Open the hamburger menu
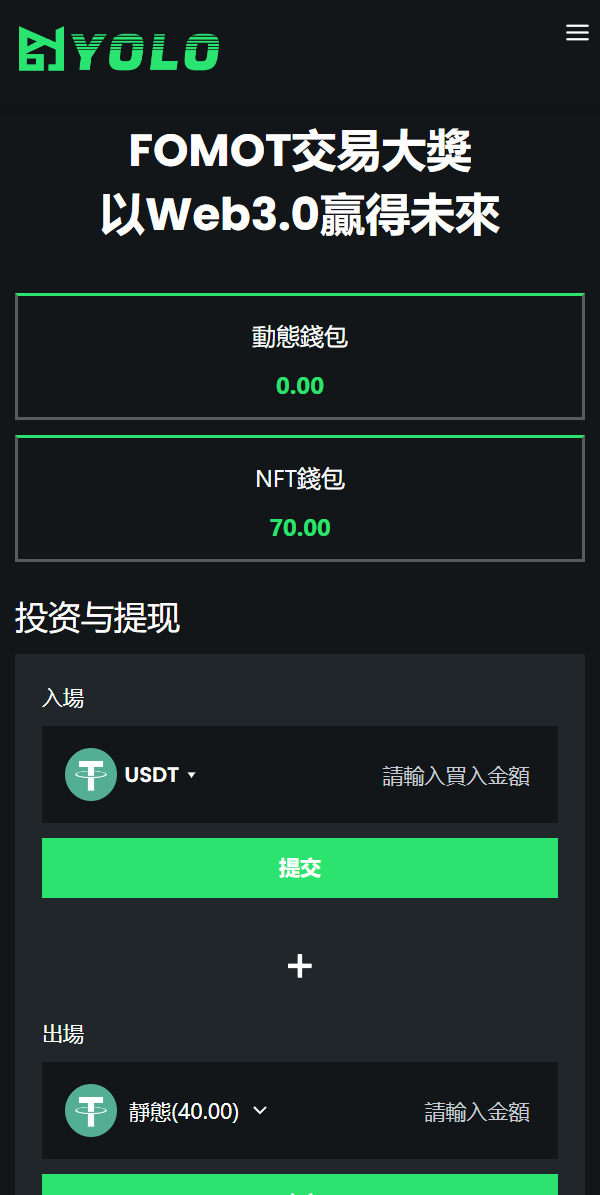Image resolution: width=600 pixels, height=1195 pixels. pyautogui.click(x=577, y=33)
